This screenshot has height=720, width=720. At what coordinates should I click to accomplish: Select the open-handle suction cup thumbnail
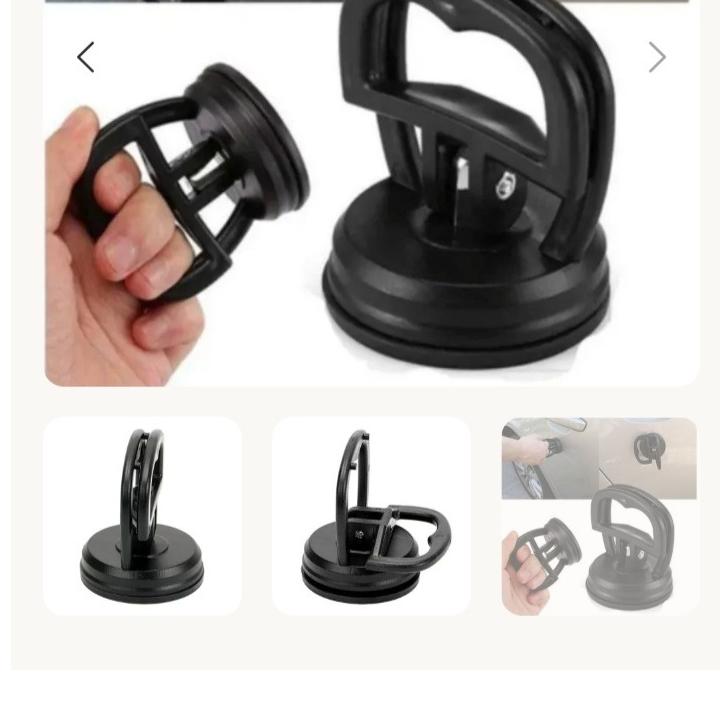pos(371,515)
